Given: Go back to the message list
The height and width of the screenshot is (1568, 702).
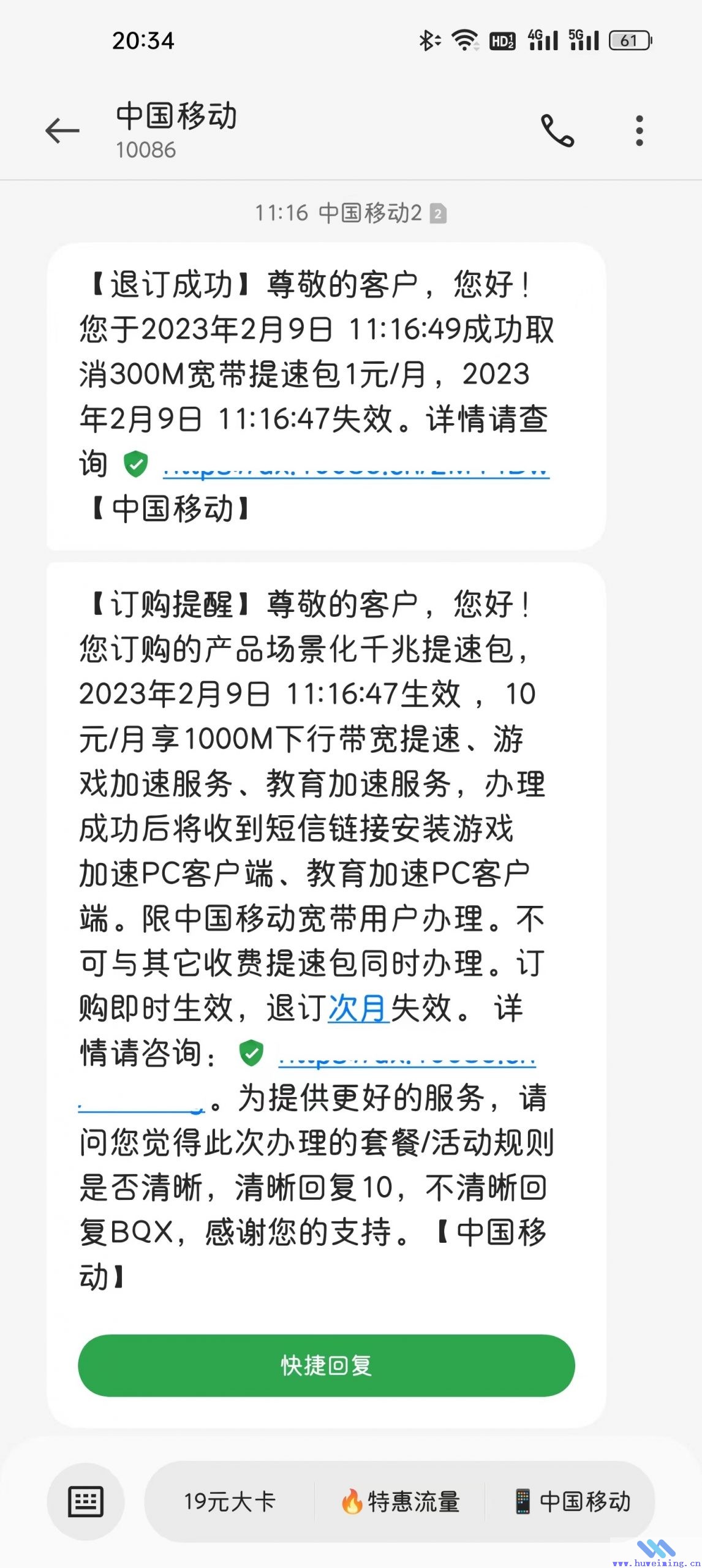Looking at the screenshot, I should [62, 130].
